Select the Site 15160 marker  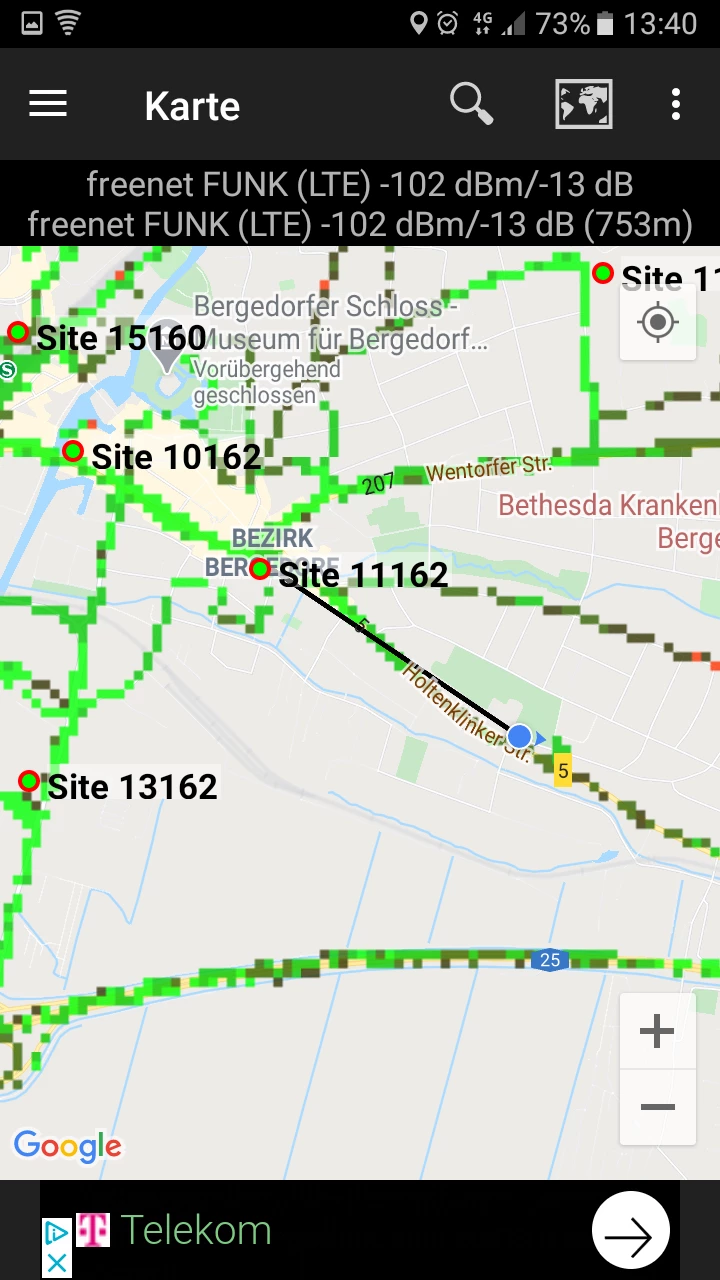[18, 332]
